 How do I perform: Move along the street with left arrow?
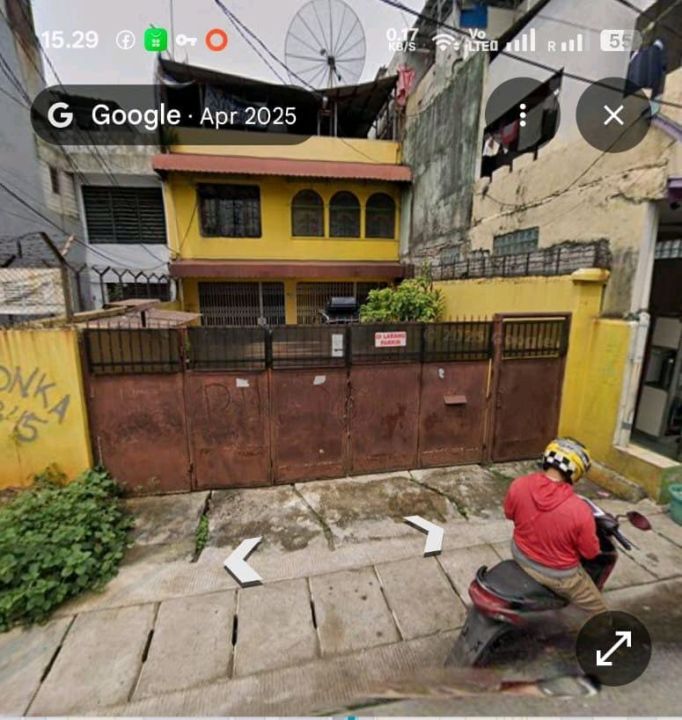(242, 562)
